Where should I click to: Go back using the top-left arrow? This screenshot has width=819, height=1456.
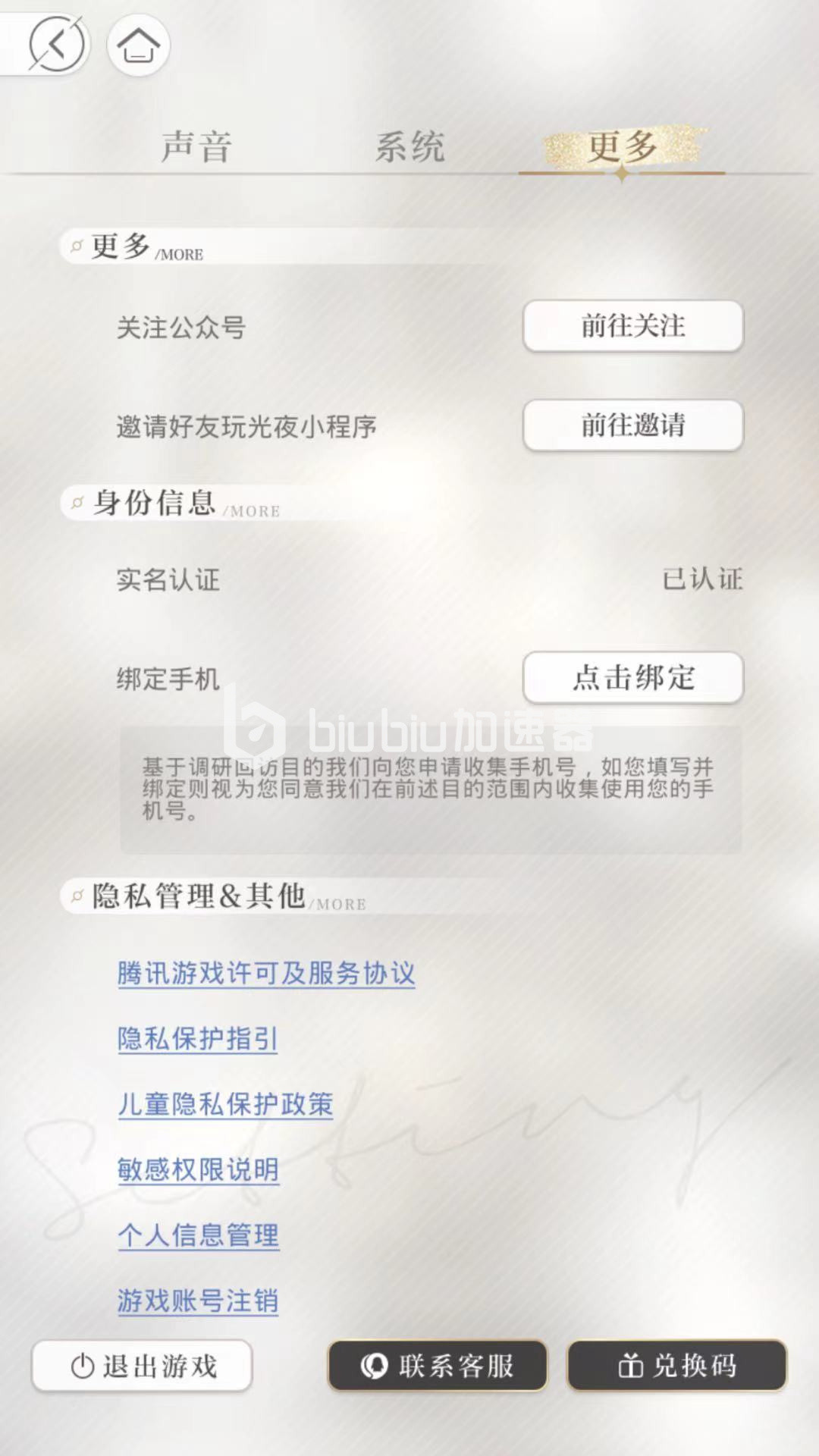56,45
